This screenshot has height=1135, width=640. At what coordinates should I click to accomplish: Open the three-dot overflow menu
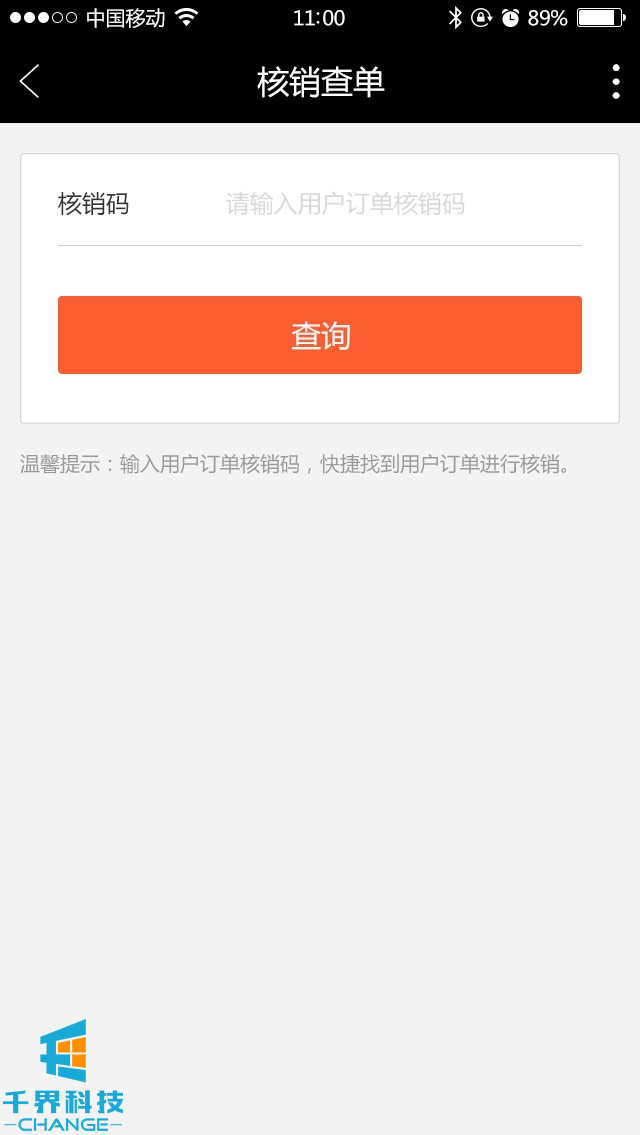pos(615,82)
